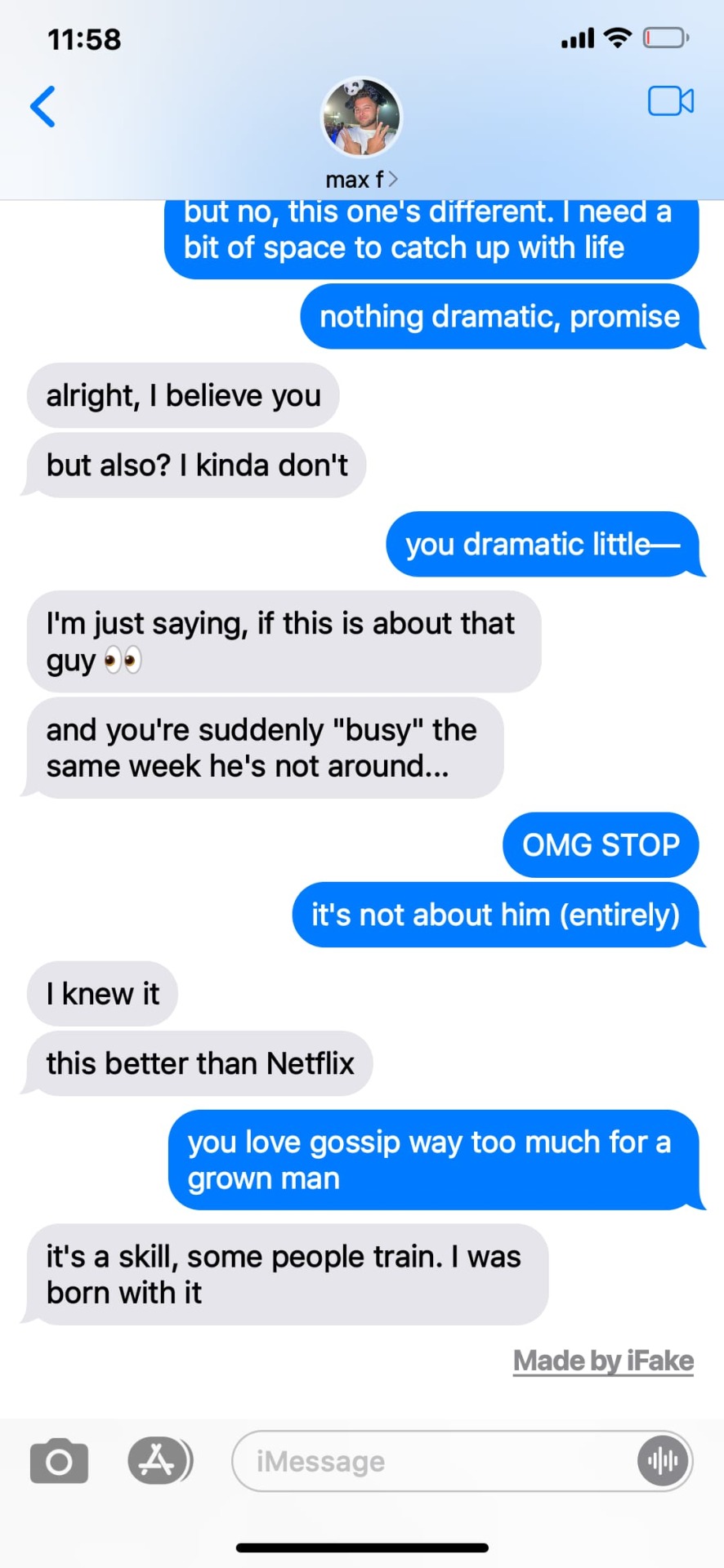Viewport: 724px width, 1568px height.
Task: Focus the iMessage text field
Action: [x=433, y=1461]
